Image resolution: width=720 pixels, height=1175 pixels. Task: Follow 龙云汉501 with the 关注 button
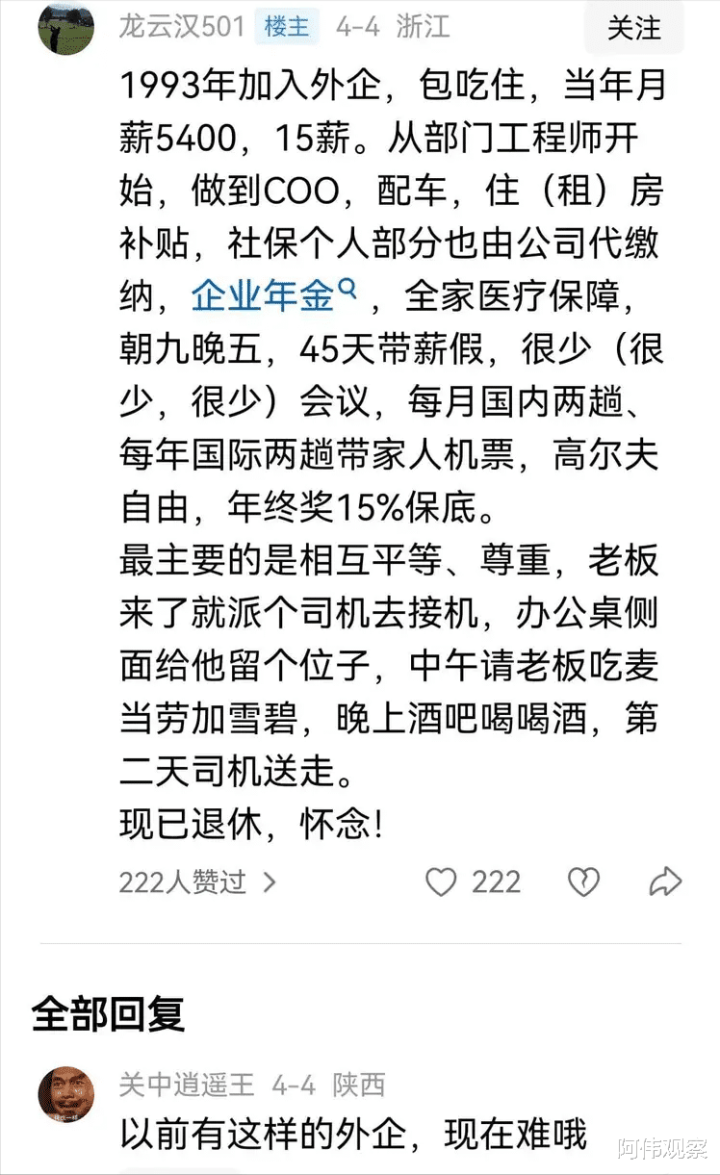(x=634, y=28)
